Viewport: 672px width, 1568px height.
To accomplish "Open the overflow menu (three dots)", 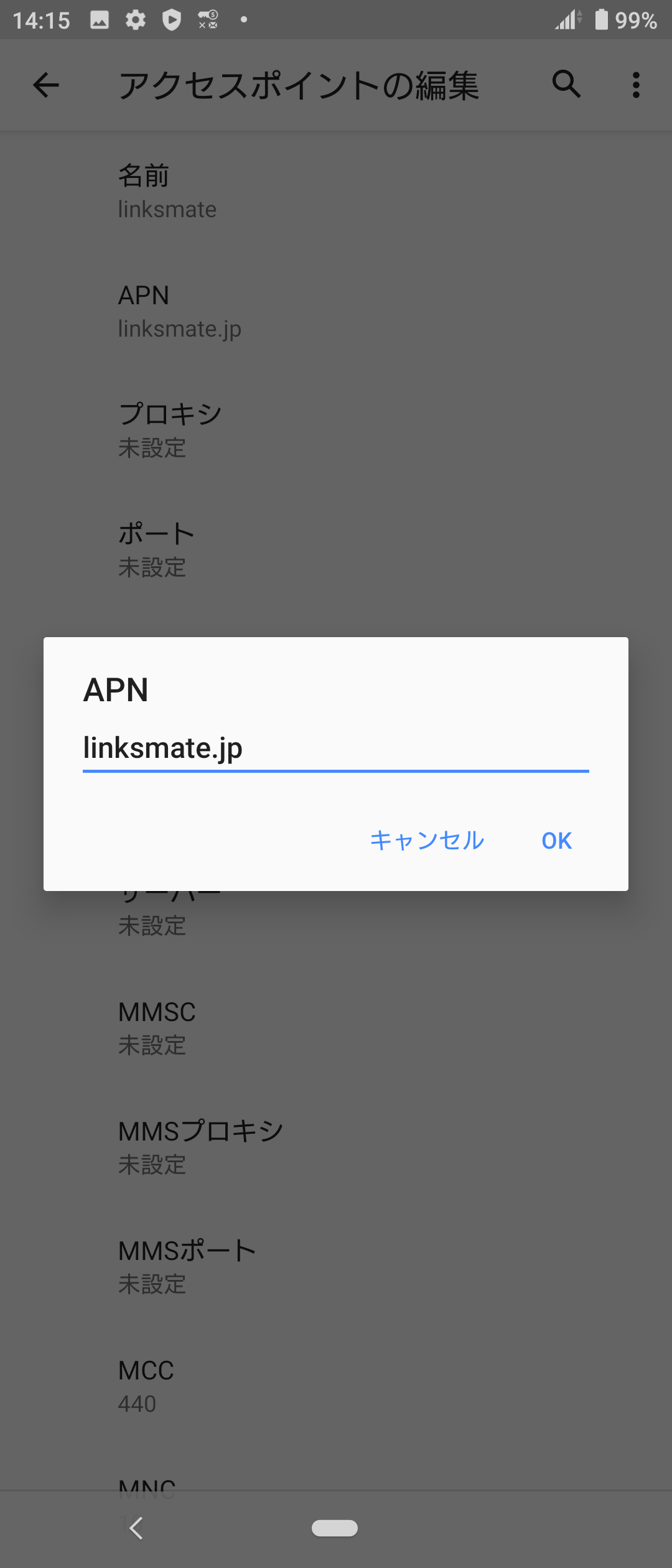I will click(635, 85).
